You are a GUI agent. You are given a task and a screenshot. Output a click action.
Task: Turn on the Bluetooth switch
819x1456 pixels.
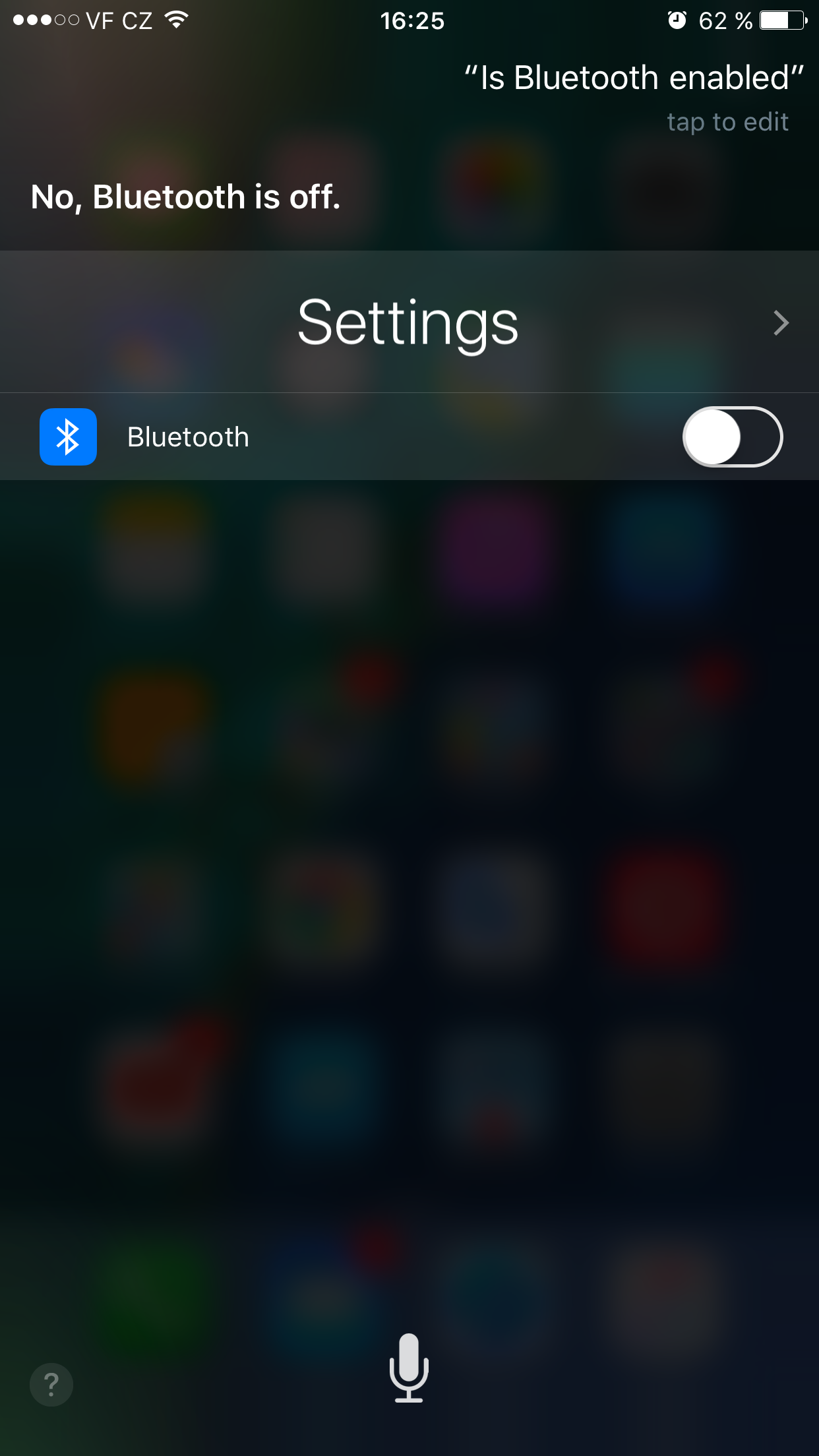click(x=732, y=437)
